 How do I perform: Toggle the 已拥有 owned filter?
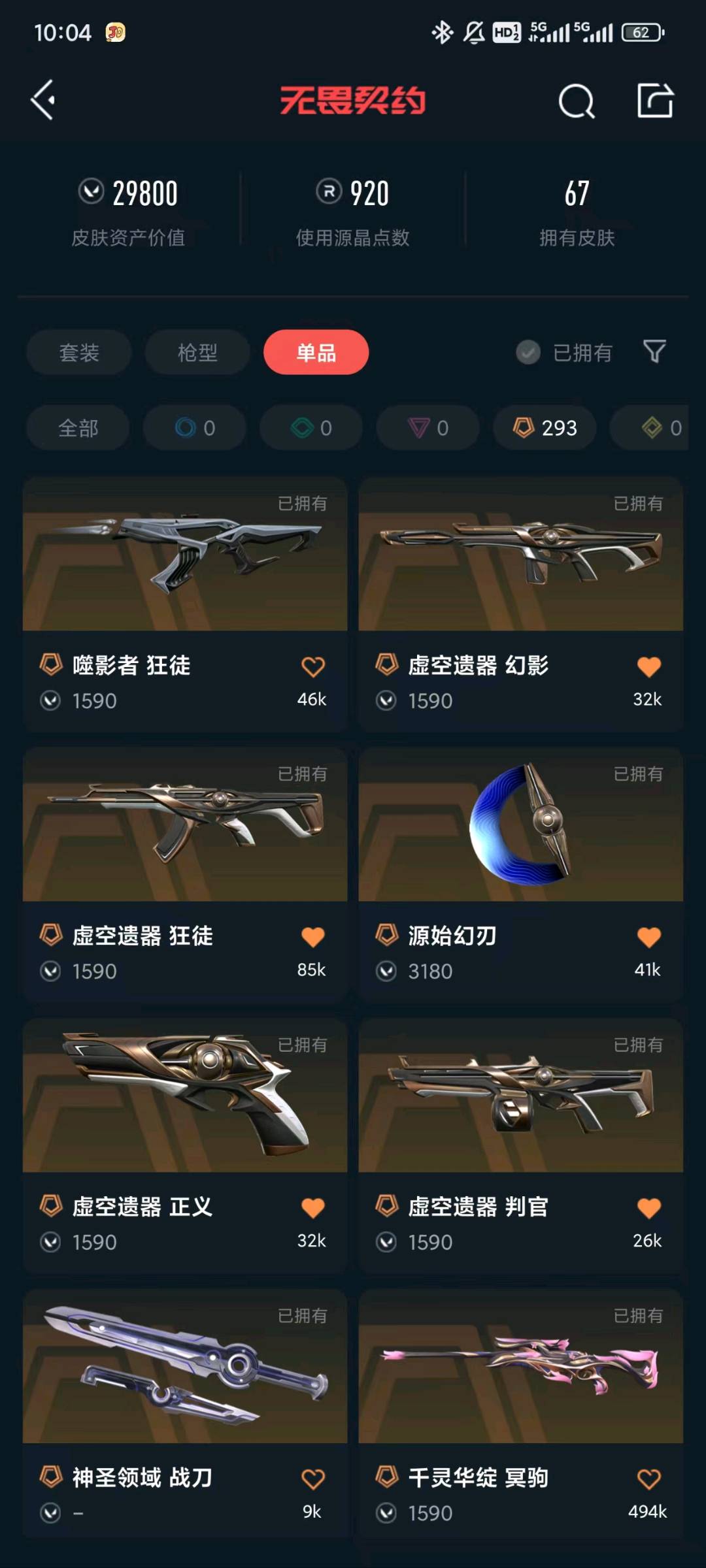pyautogui.click(x=564, y=353)
